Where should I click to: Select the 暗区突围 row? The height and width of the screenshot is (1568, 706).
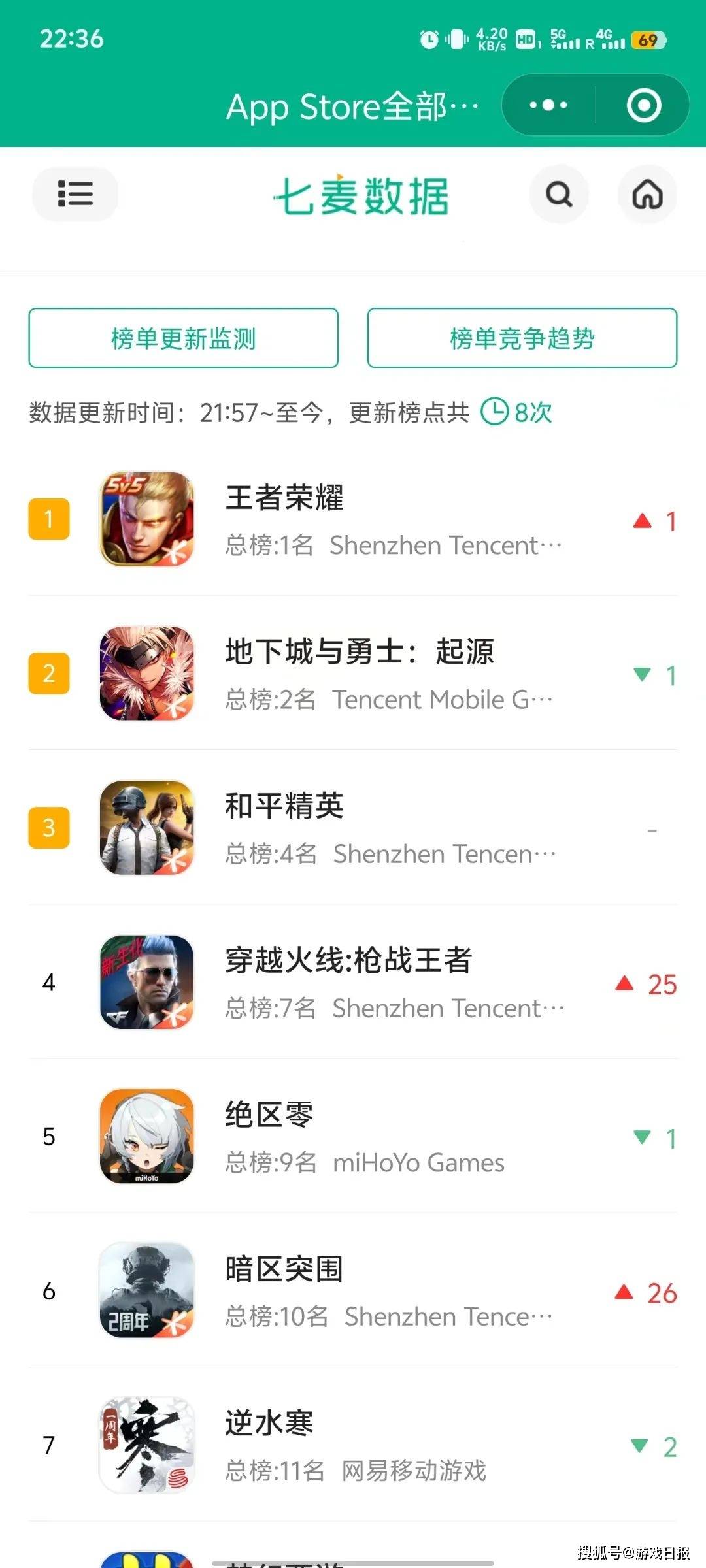(353, 1290)
